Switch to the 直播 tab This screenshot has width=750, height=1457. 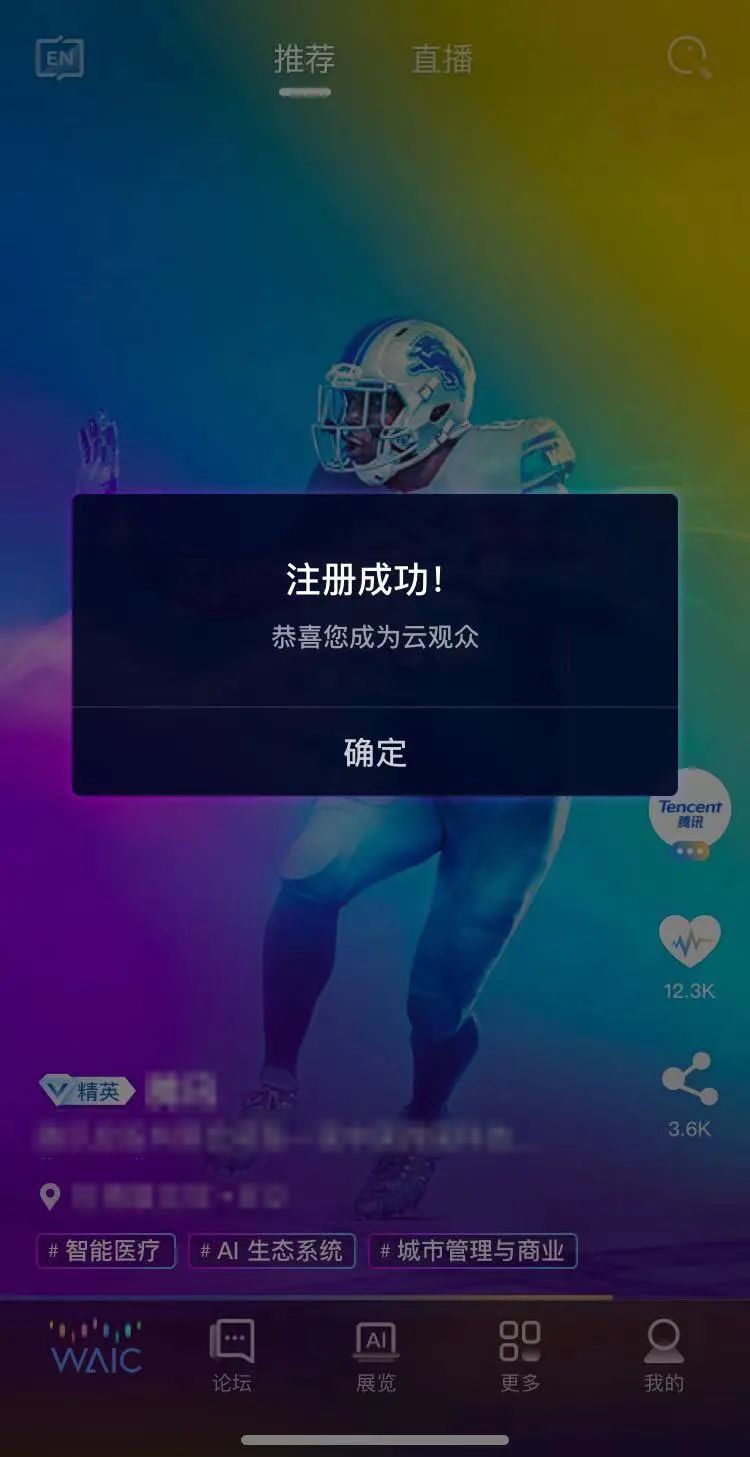point(442,60)
